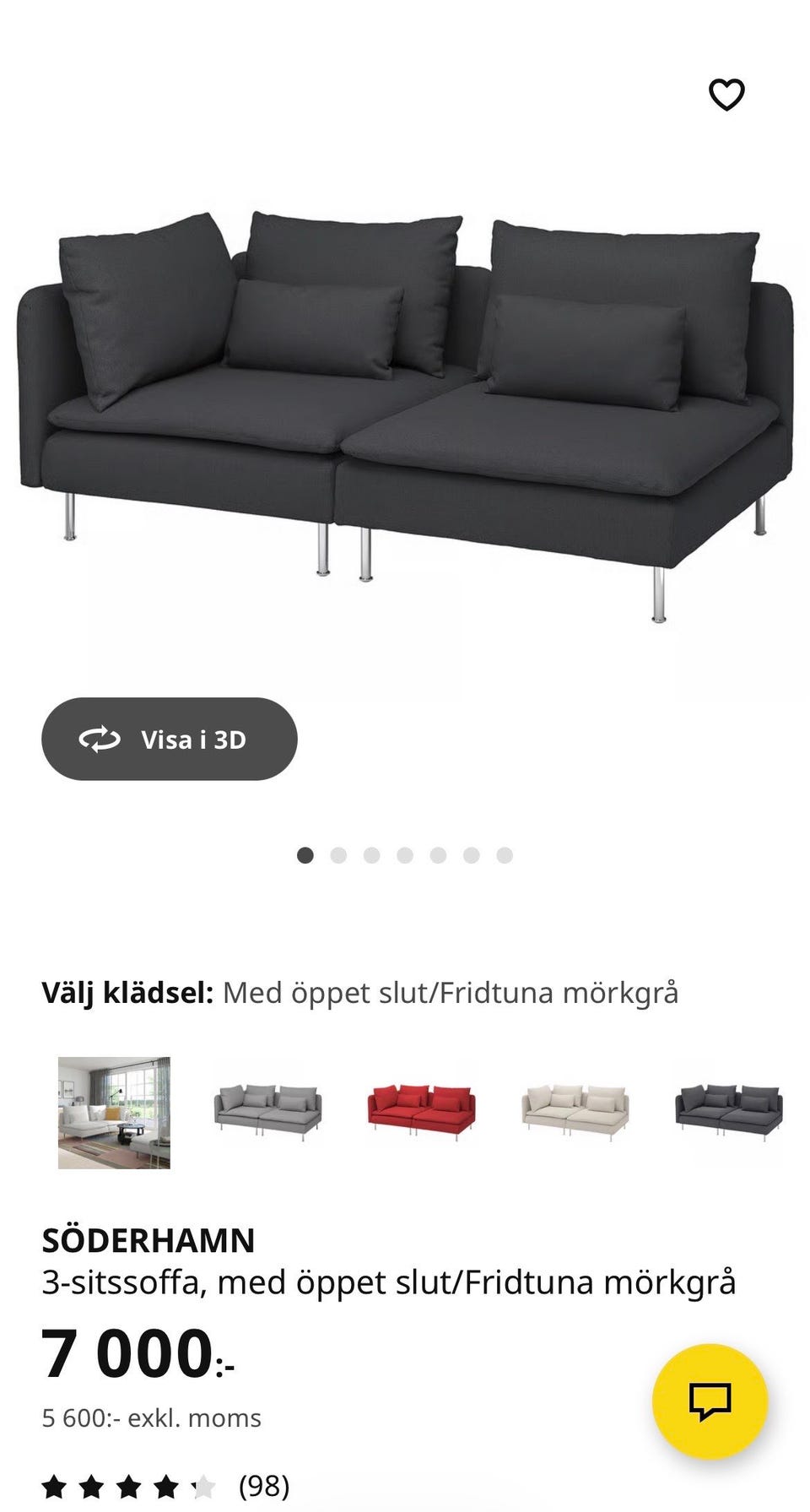Image resolution: width=810 pixels, height=1512 pixels.
Task: Select the red sofa cover option
Action: coord(420,1110)
